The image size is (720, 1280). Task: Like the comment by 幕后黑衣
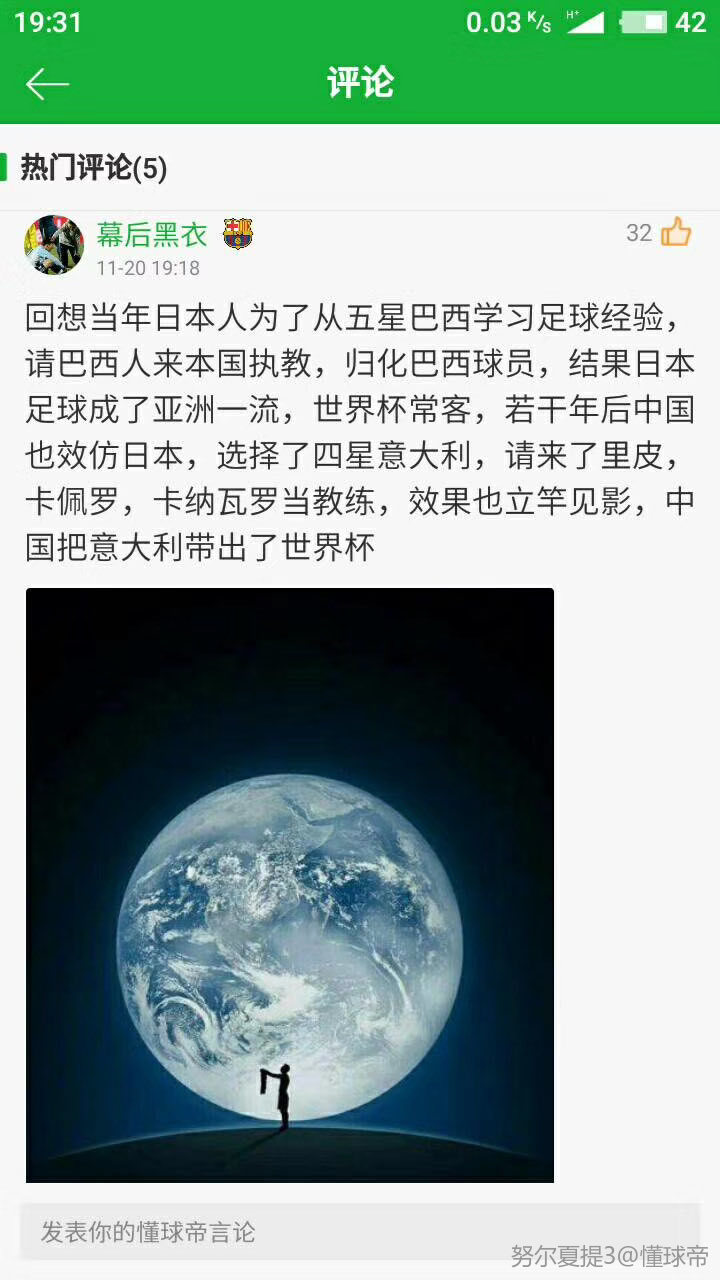(675, 233)
